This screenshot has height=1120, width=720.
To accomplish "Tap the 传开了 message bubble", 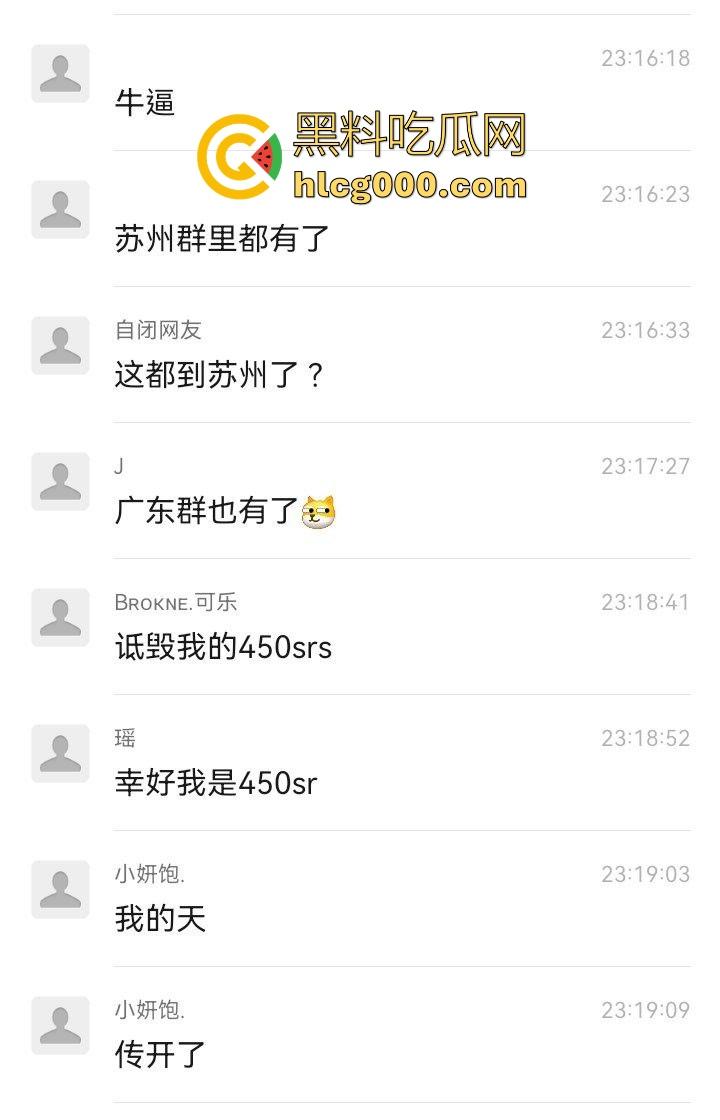I will click(157, 1054).
